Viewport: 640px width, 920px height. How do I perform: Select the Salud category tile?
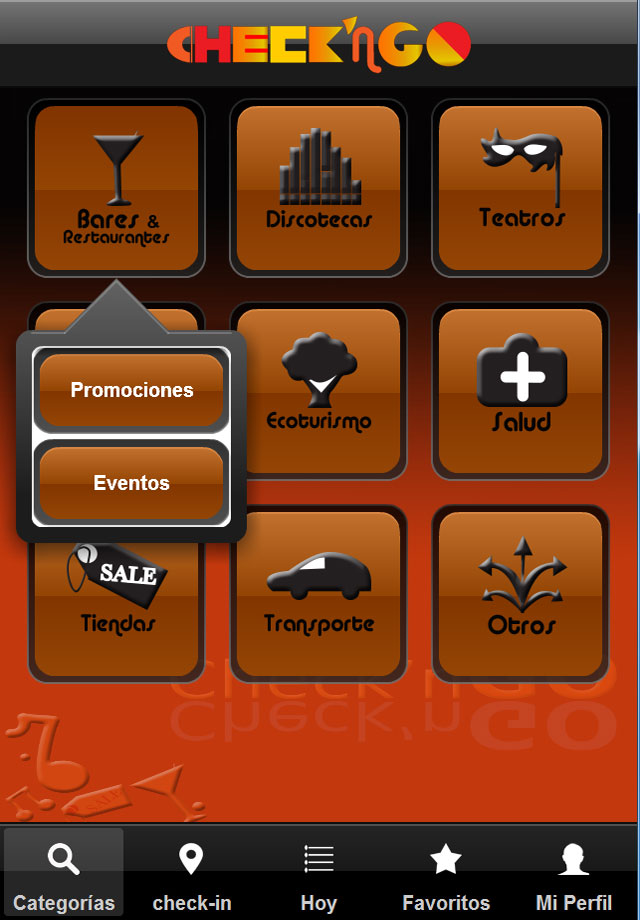520,392
